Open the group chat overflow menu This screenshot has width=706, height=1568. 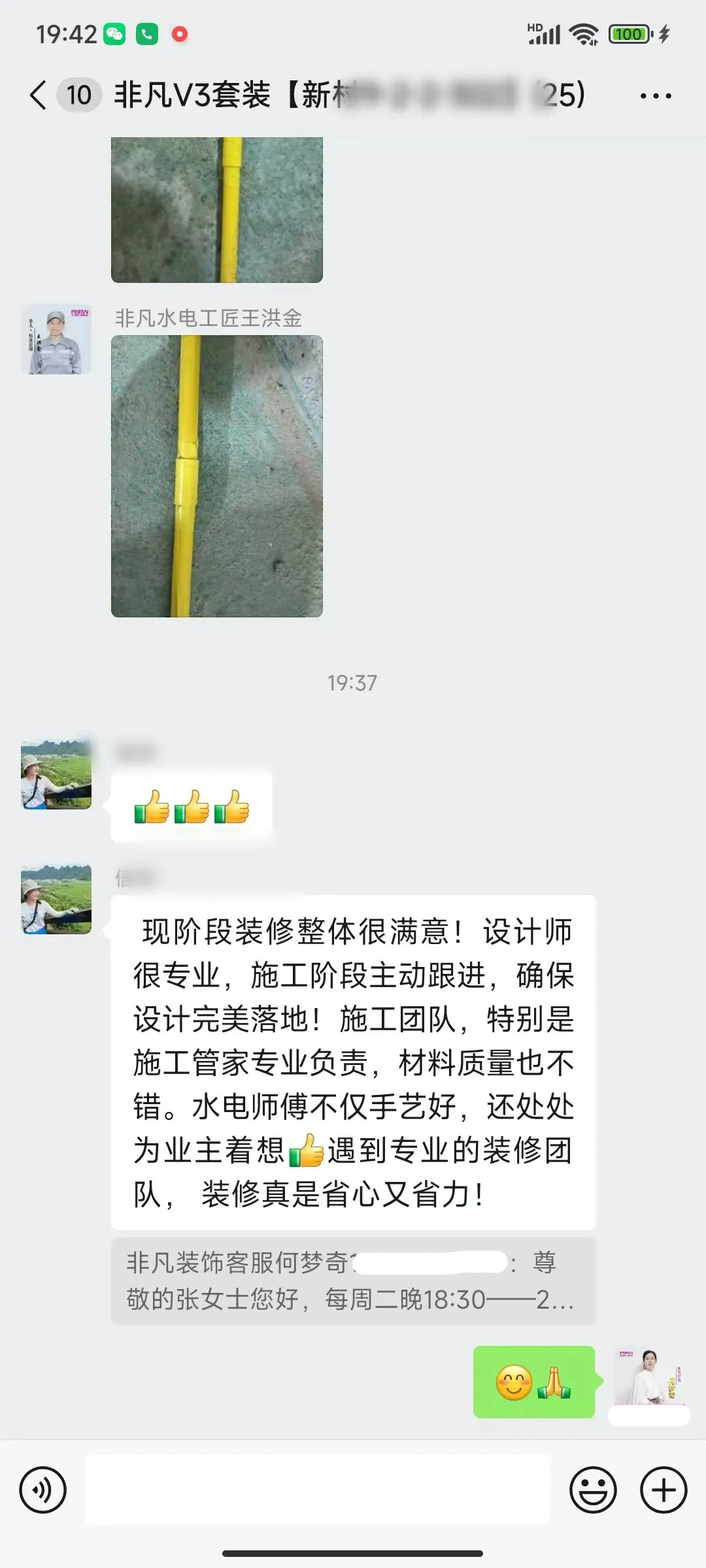(x=655, y=96)
